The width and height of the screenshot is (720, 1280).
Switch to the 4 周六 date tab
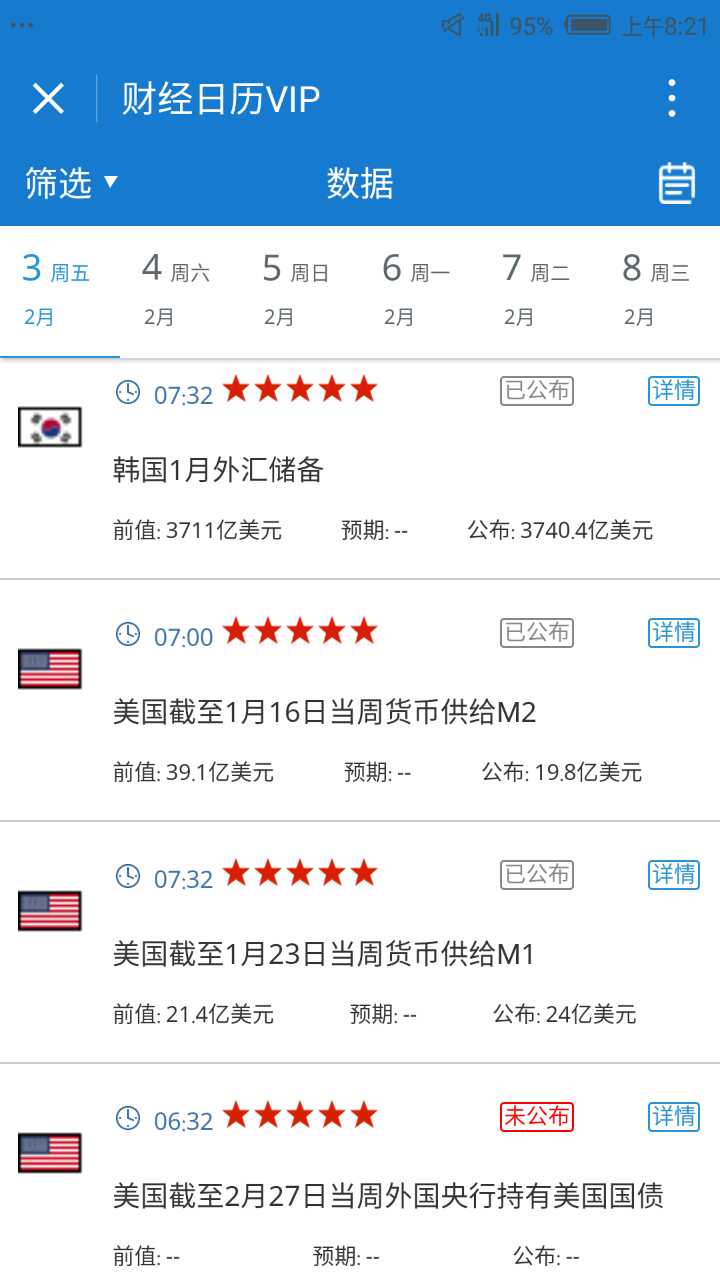pyautogui.click(x=180, y=291)
